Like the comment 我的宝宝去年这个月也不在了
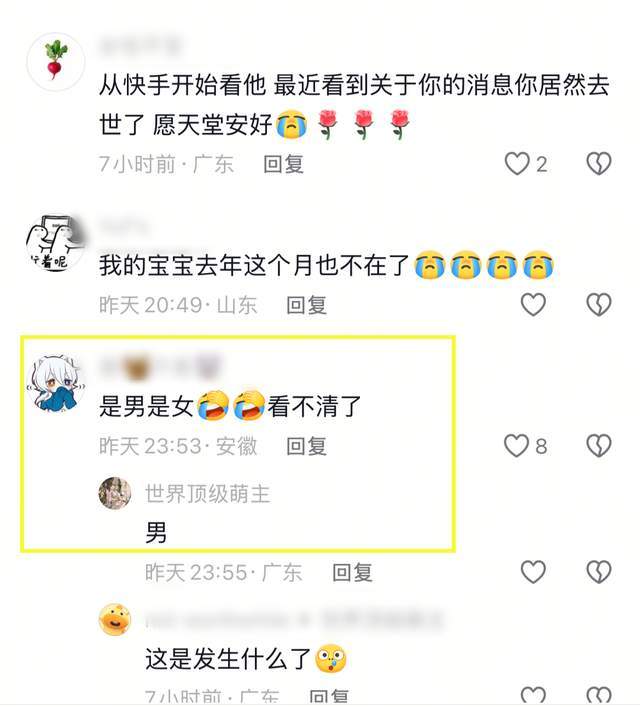The height and width of the screenshot is (707, 640). (x=533, y=305)
